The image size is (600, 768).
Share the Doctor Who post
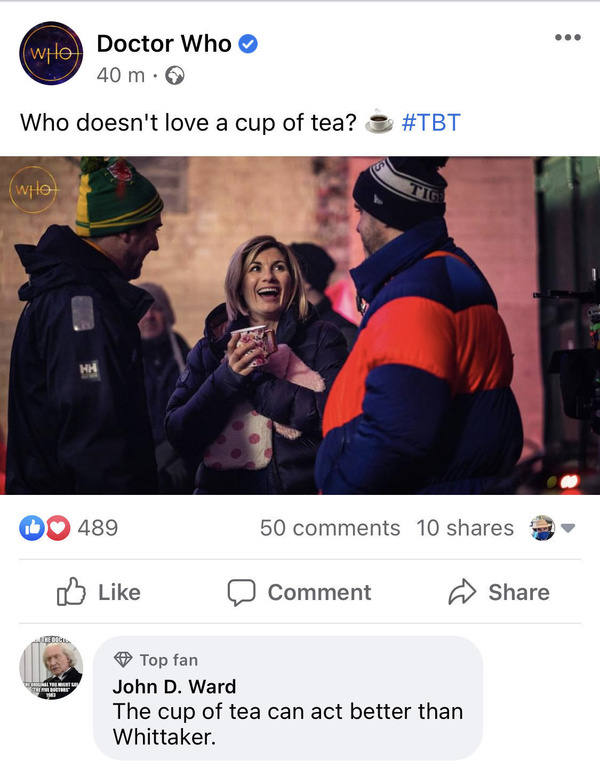[498, 592]
